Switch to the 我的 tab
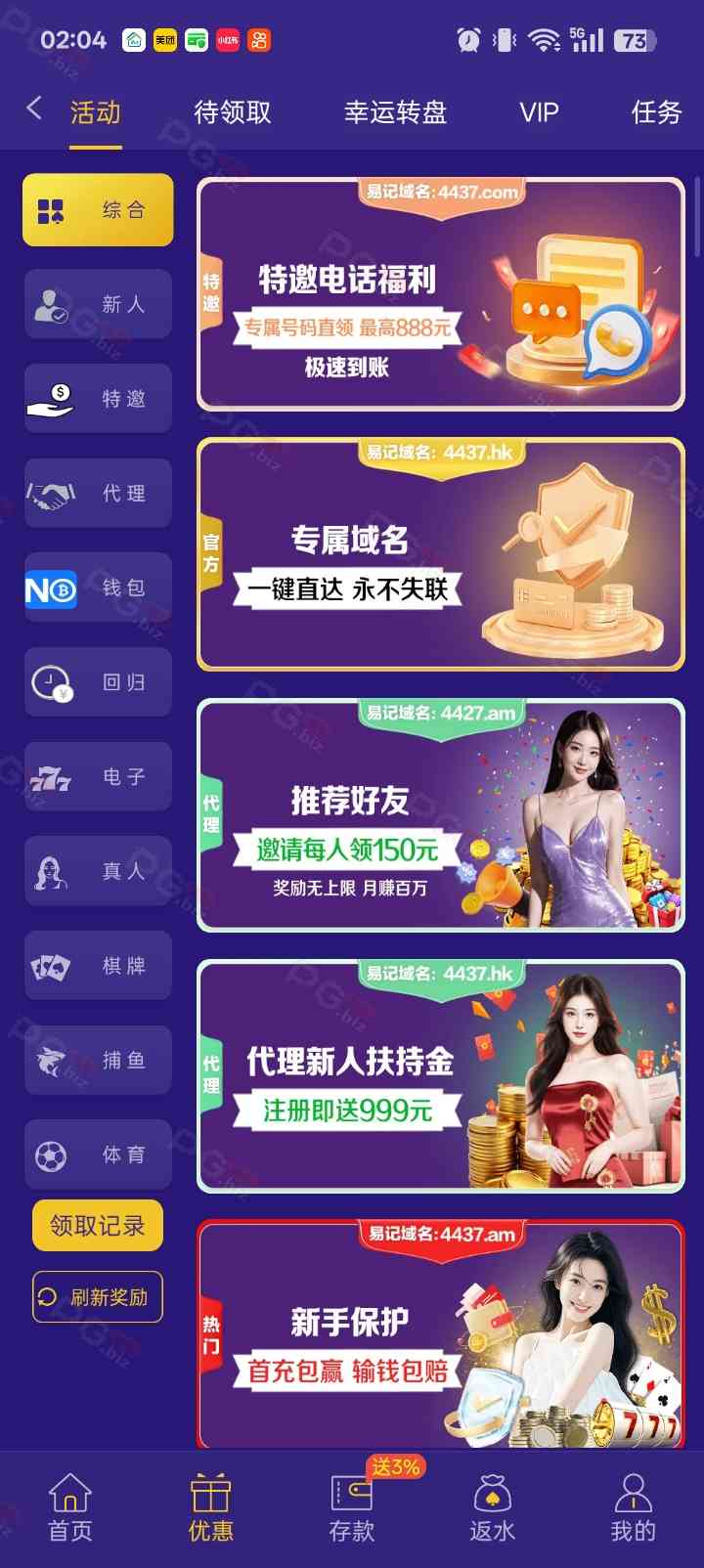 634,1507
